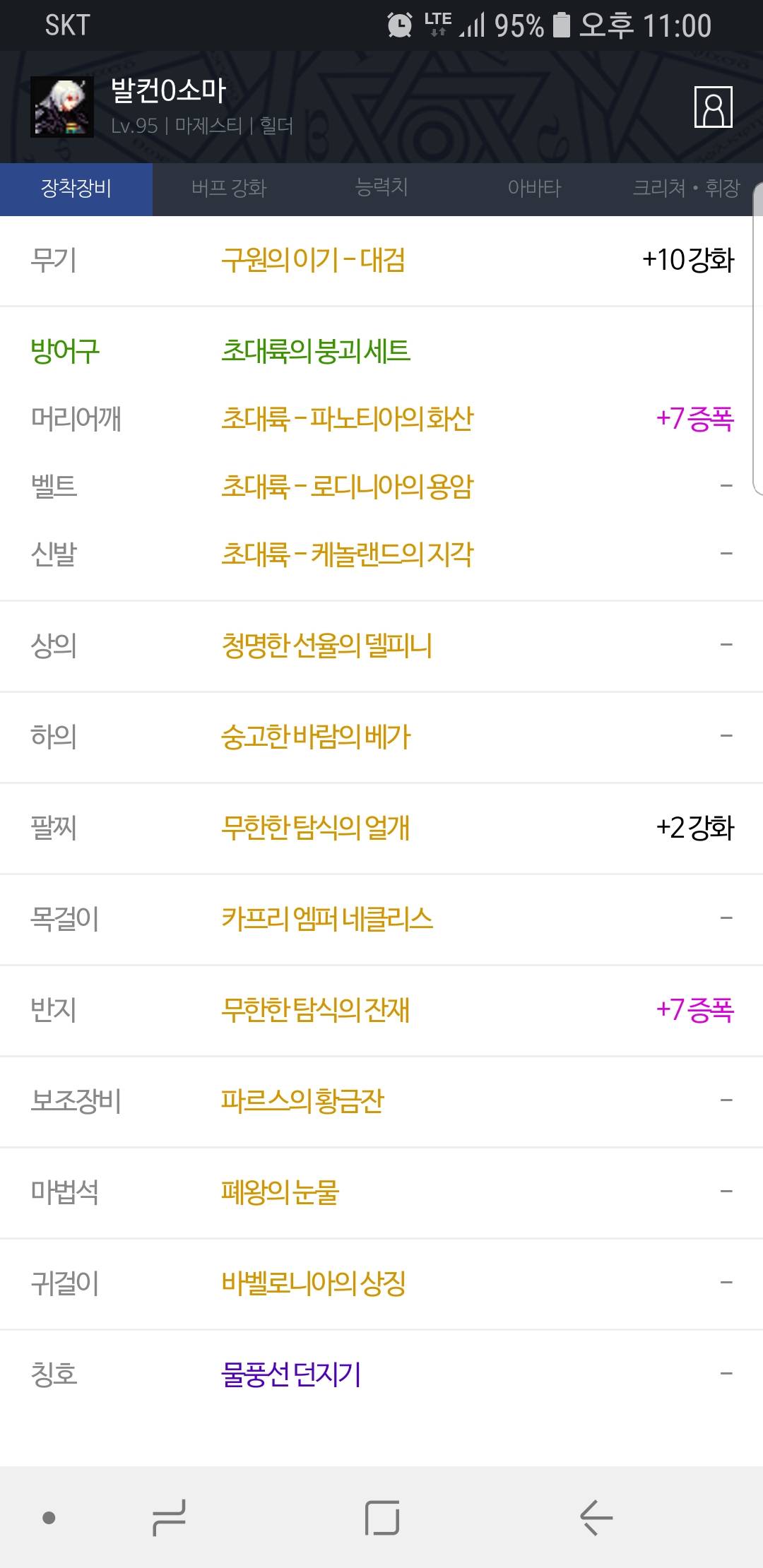The width and height of the screenshot is (763, 1568).
Task: Open the profile icon in the header
Action: click(x=713, y=107)
